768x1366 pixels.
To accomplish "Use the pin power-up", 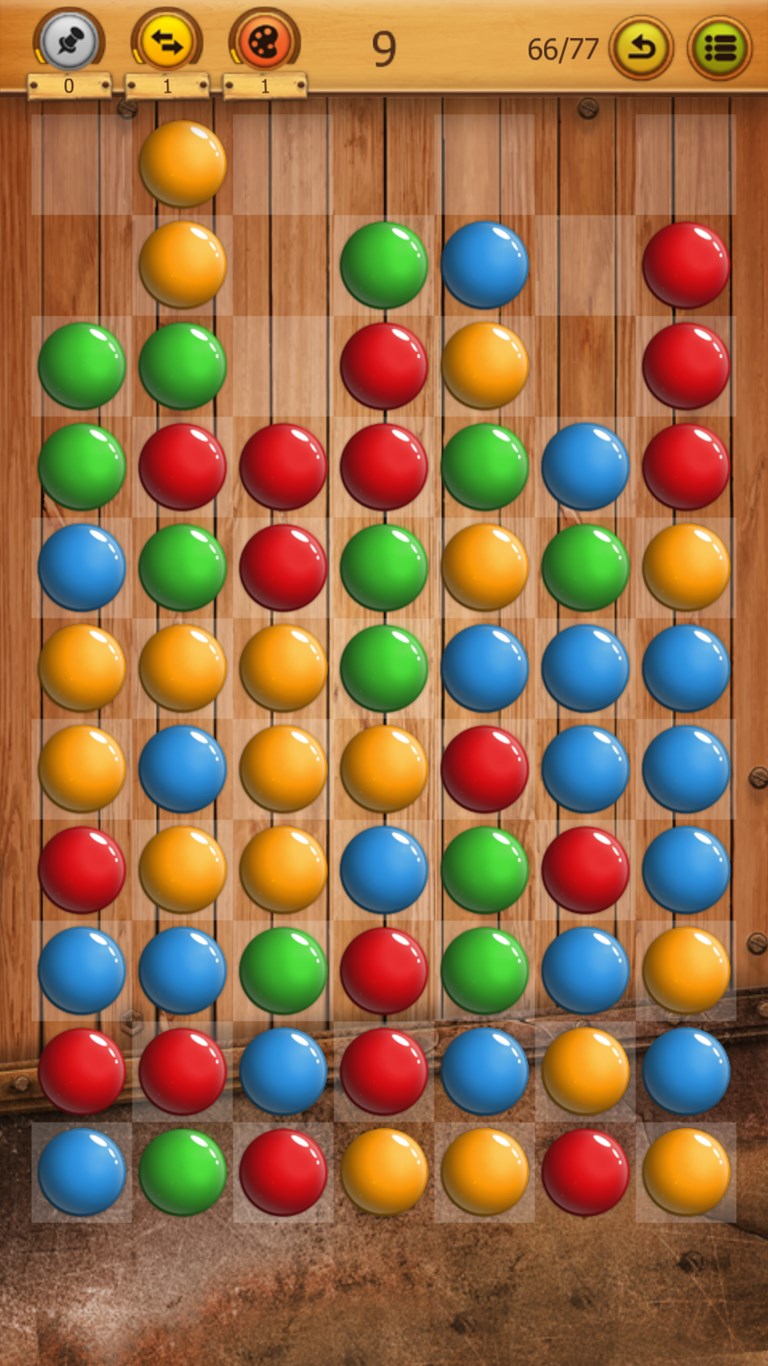I will (69, 42).
